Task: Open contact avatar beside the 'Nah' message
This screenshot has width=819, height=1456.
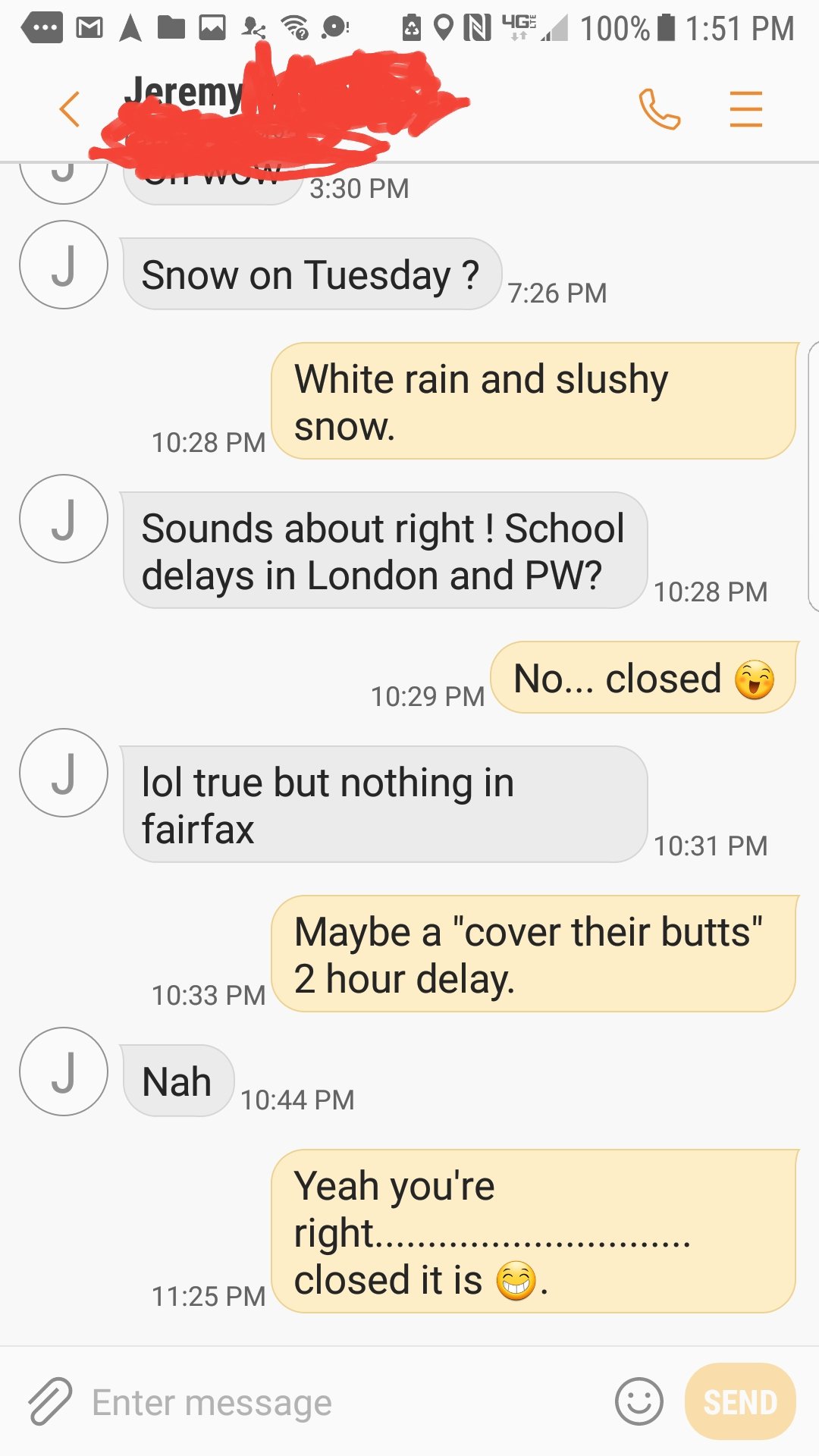Action: [x=64, y=1072]
